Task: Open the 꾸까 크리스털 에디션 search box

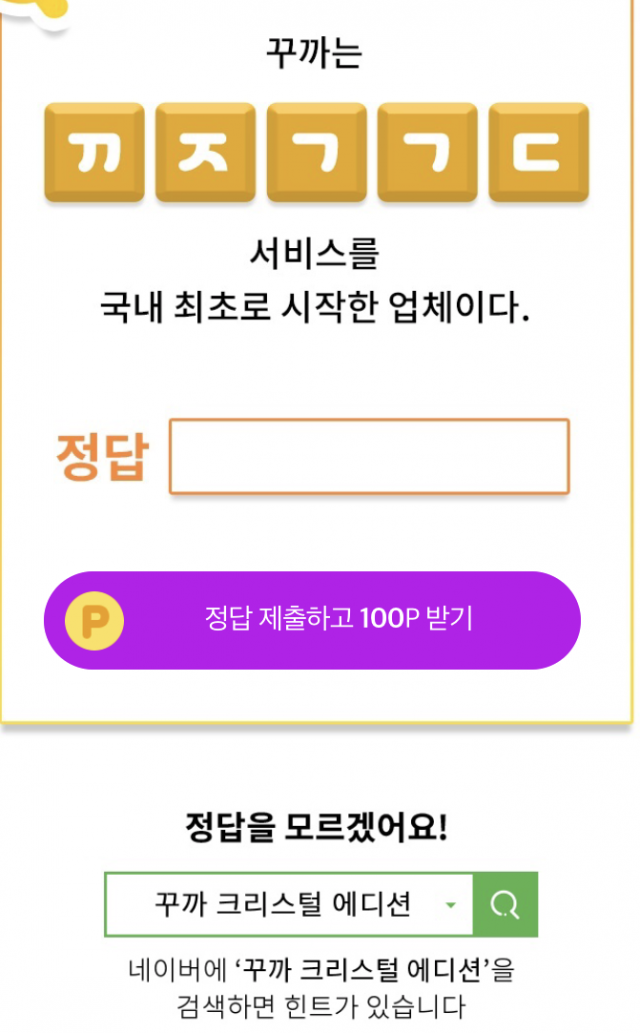Action: [289, 905]
